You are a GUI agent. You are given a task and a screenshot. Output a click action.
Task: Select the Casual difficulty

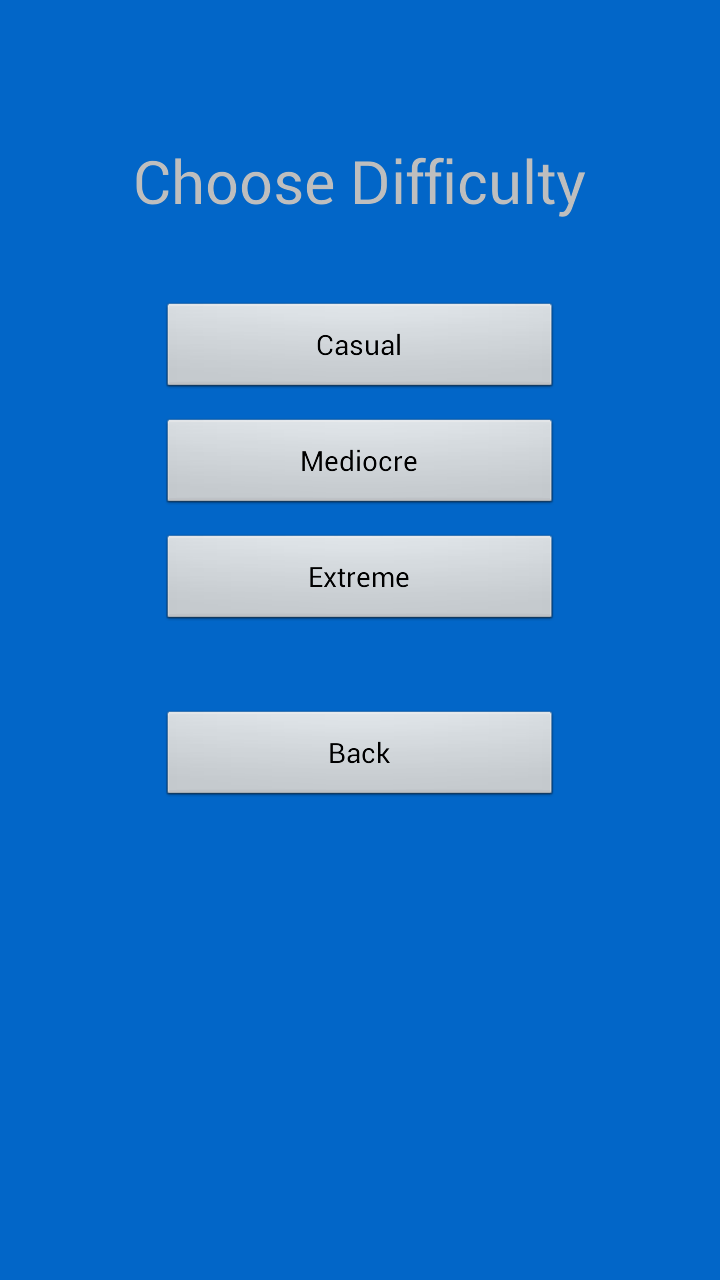coord(359,345)
